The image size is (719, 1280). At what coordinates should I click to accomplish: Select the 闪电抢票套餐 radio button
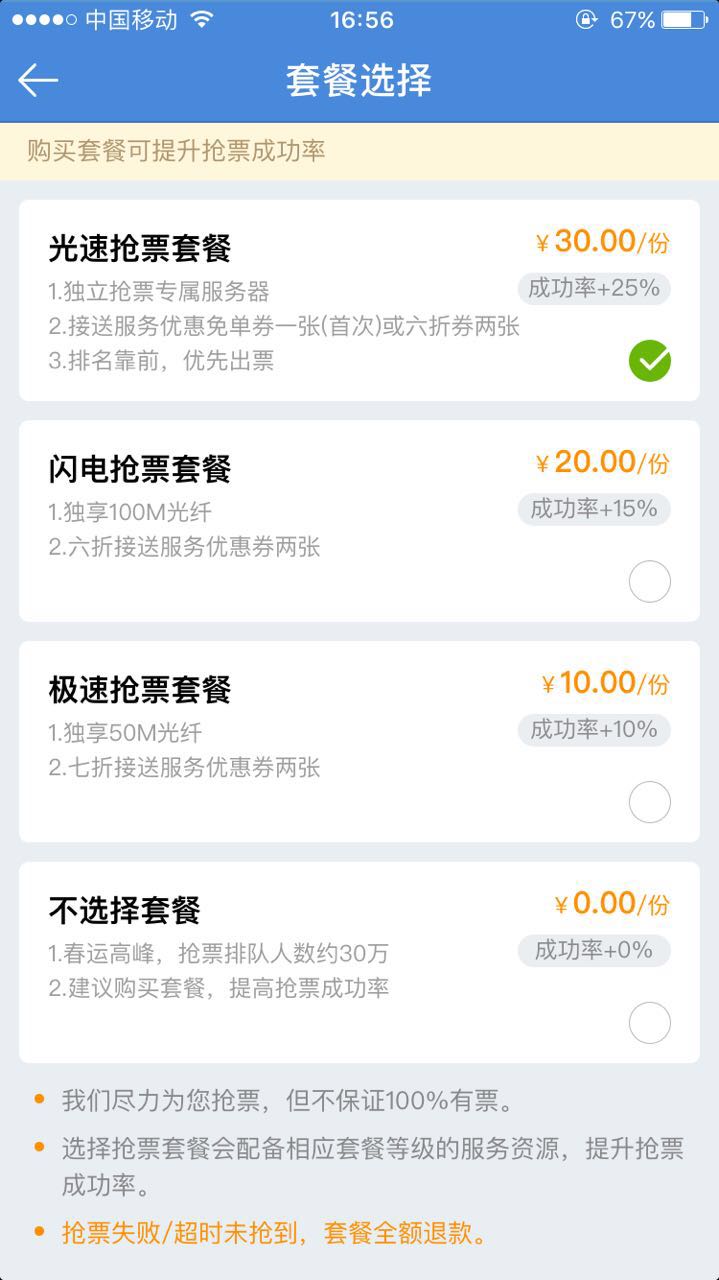tap(649, 582)
